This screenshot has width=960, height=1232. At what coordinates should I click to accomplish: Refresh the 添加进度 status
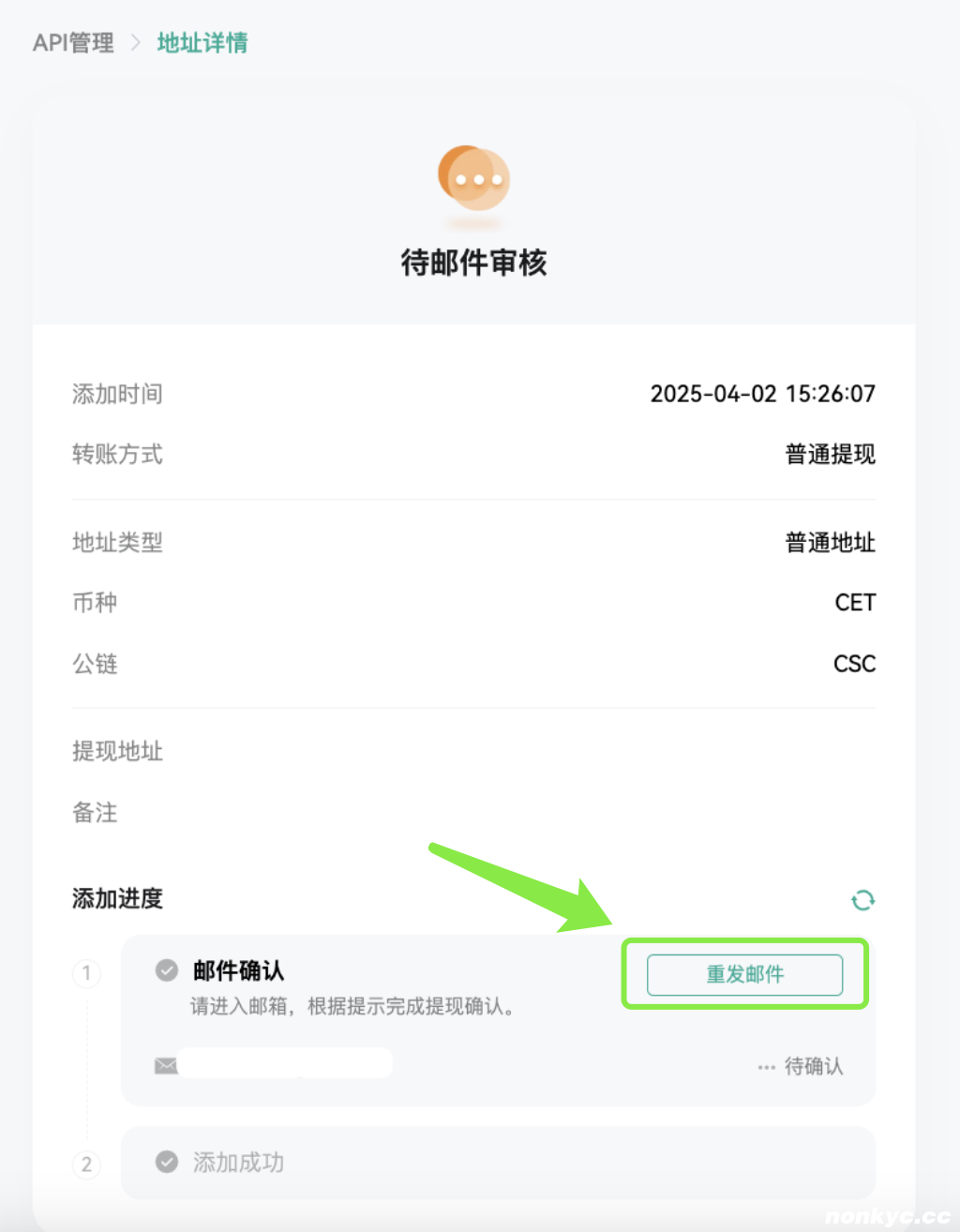click(x=862, y=900)
